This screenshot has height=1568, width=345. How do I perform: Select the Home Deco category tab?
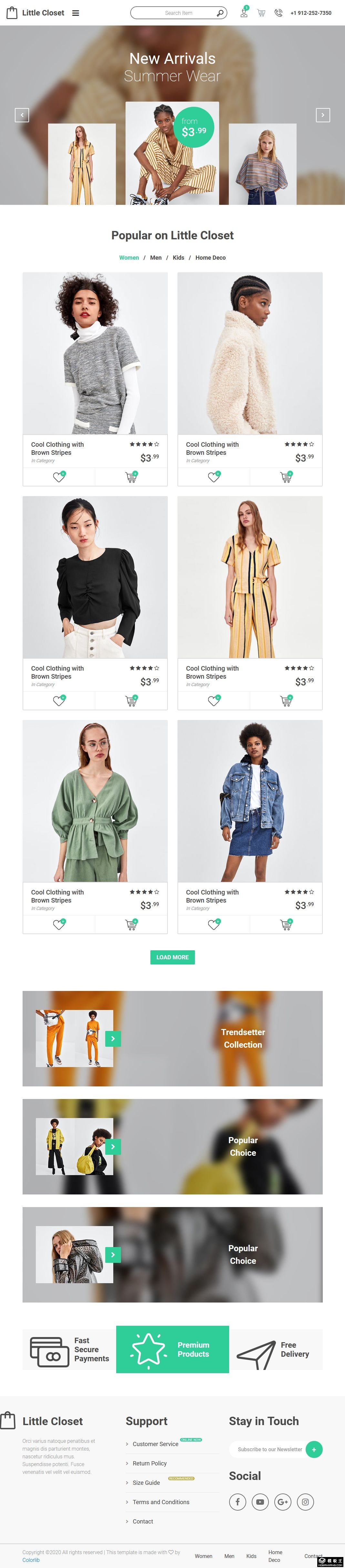pos(210,257)
